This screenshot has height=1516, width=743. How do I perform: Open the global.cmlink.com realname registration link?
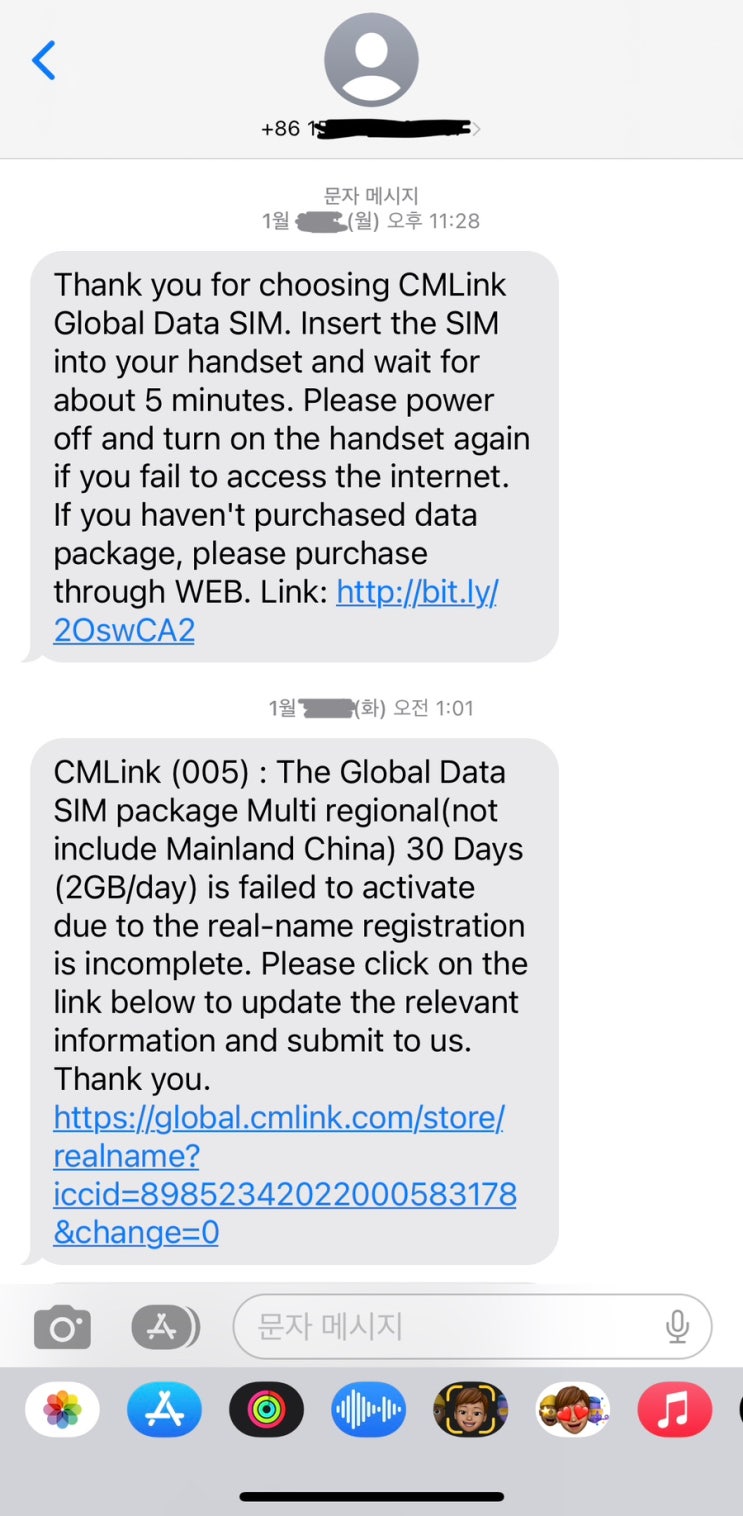pos(285,1174)
